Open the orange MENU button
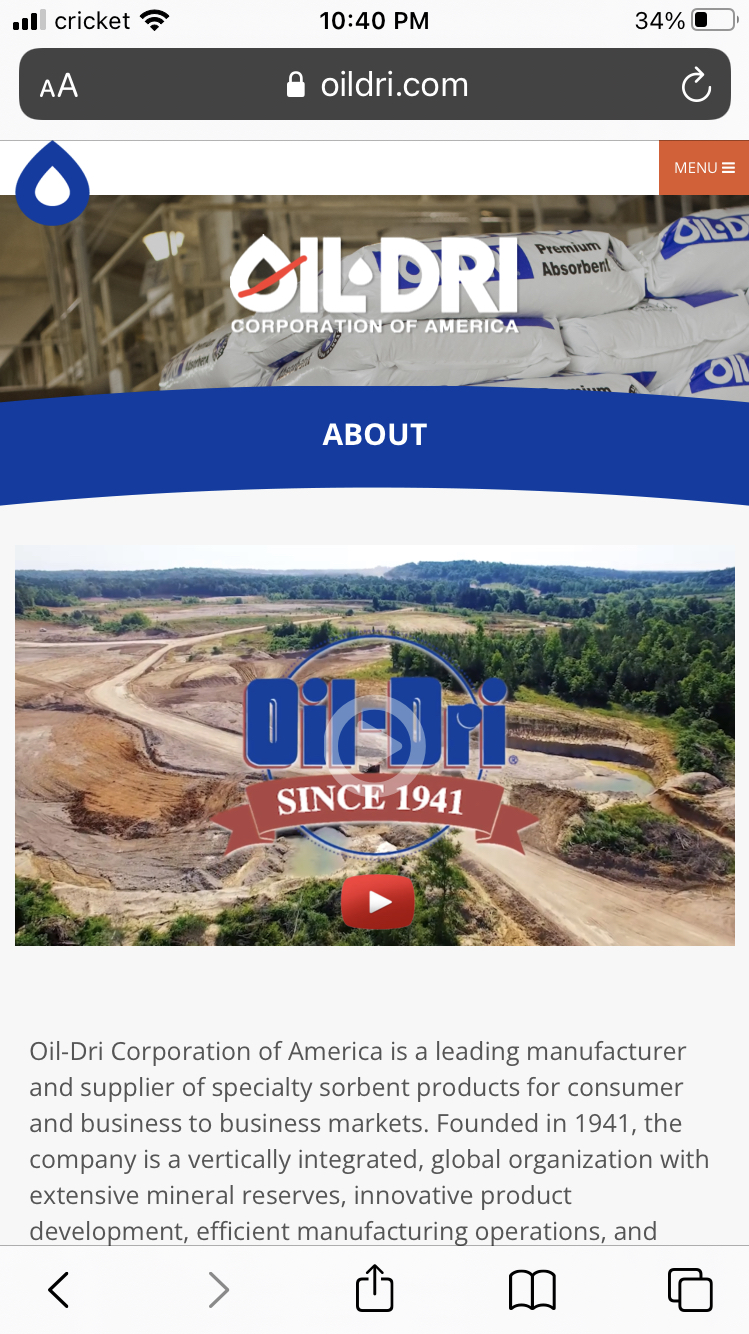 click(704, 168)
